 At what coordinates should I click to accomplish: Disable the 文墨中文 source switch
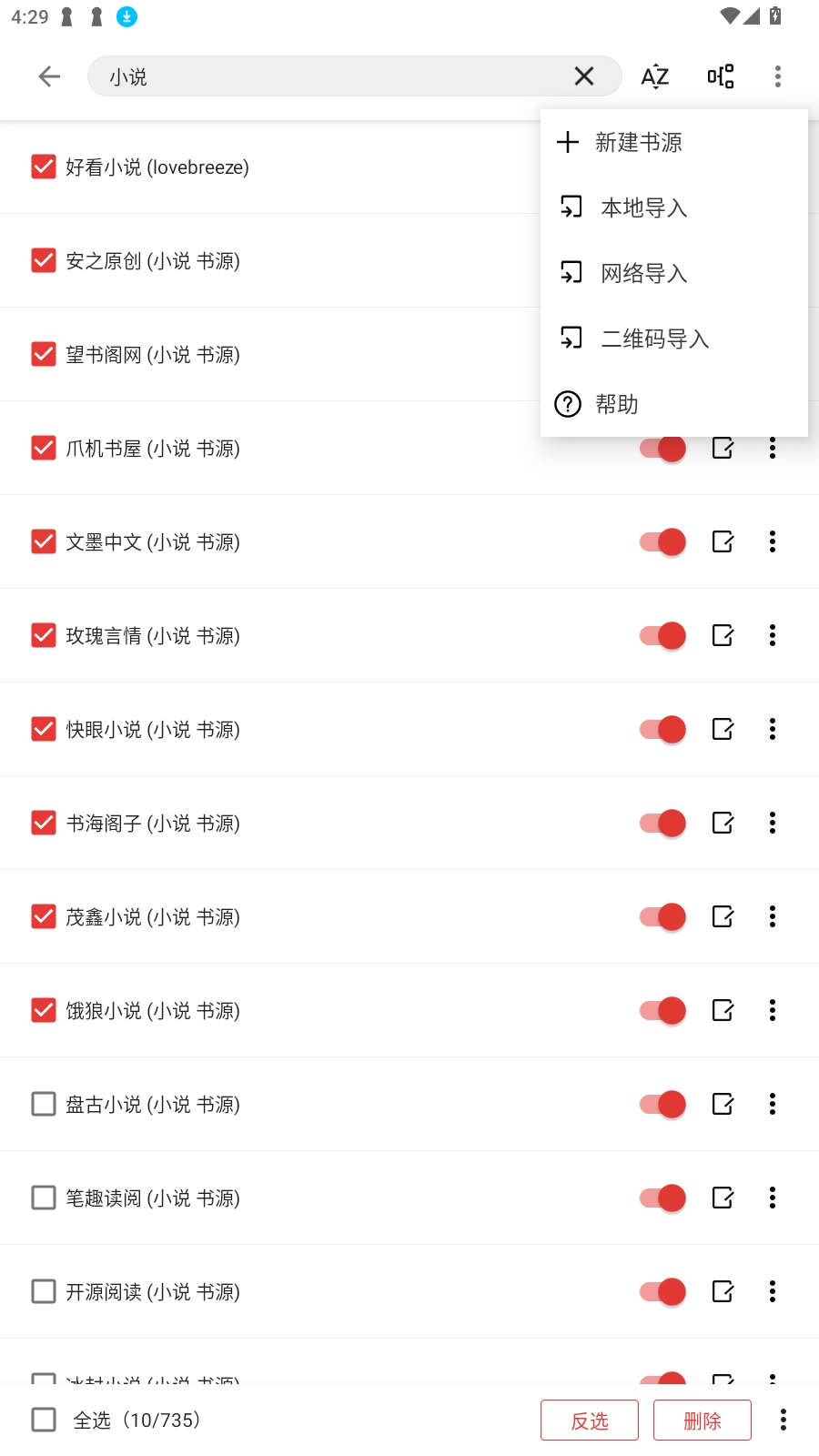click(662, 542)
